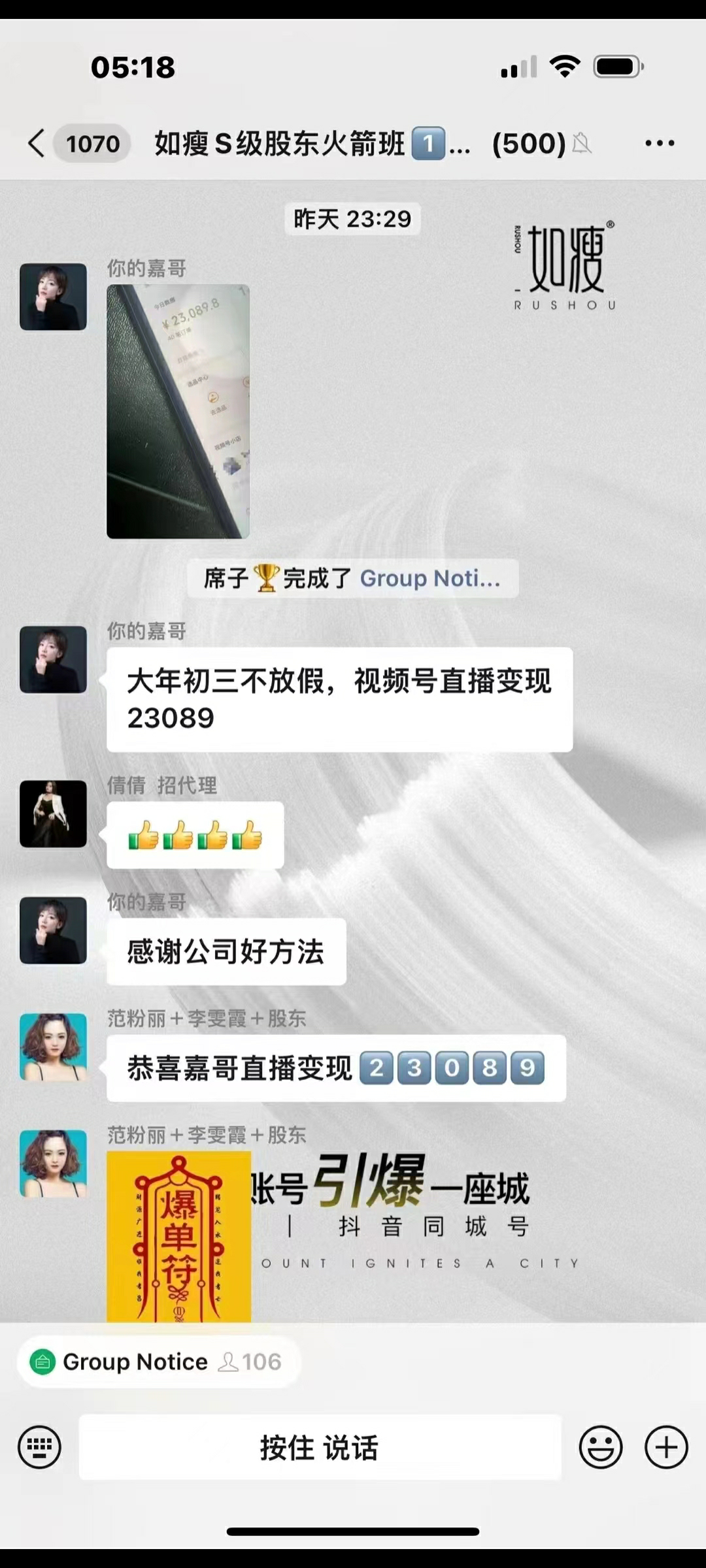Open group chat info overflow menu
The height and width of the screenshot is (1568, 706).
[x=659, y=143]
